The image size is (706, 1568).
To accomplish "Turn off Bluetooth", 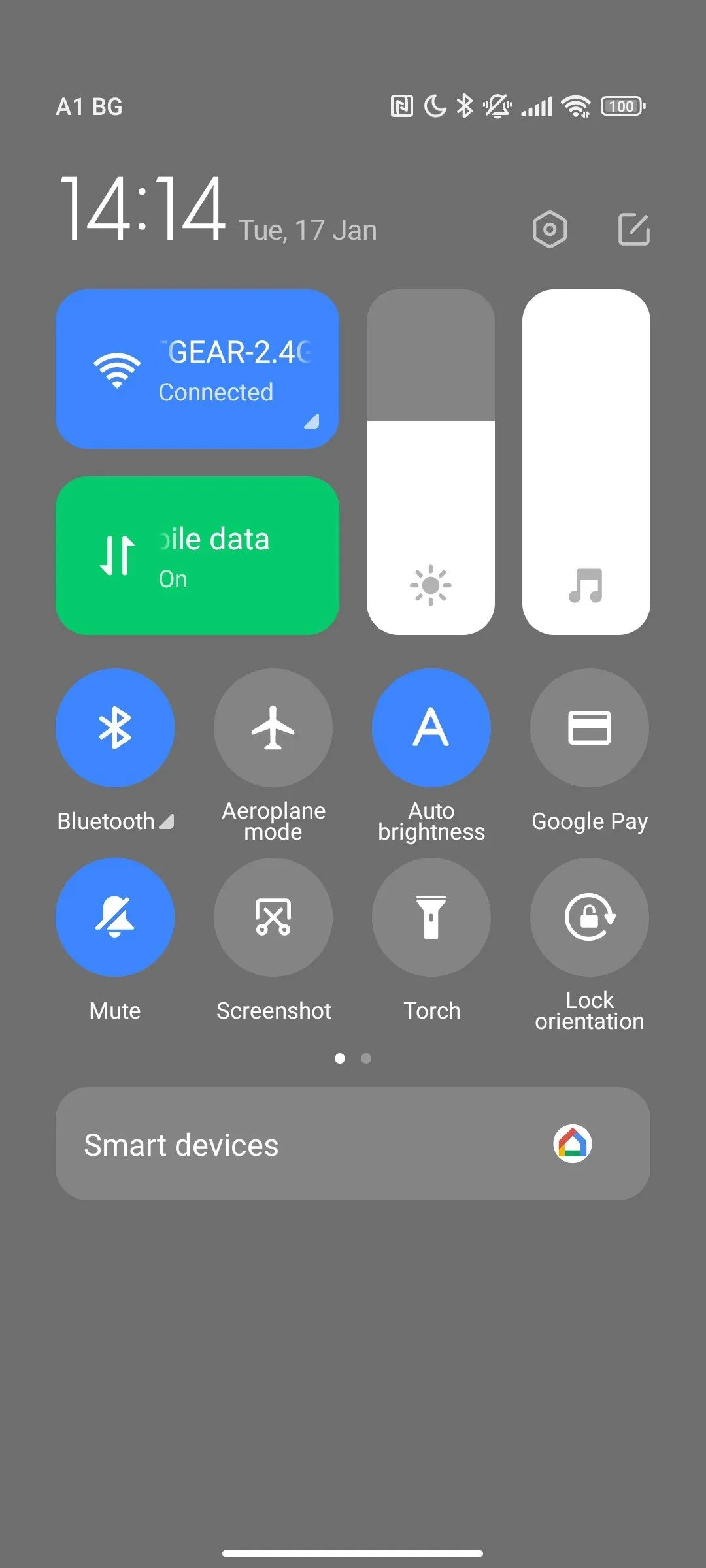I will point(115,727).
